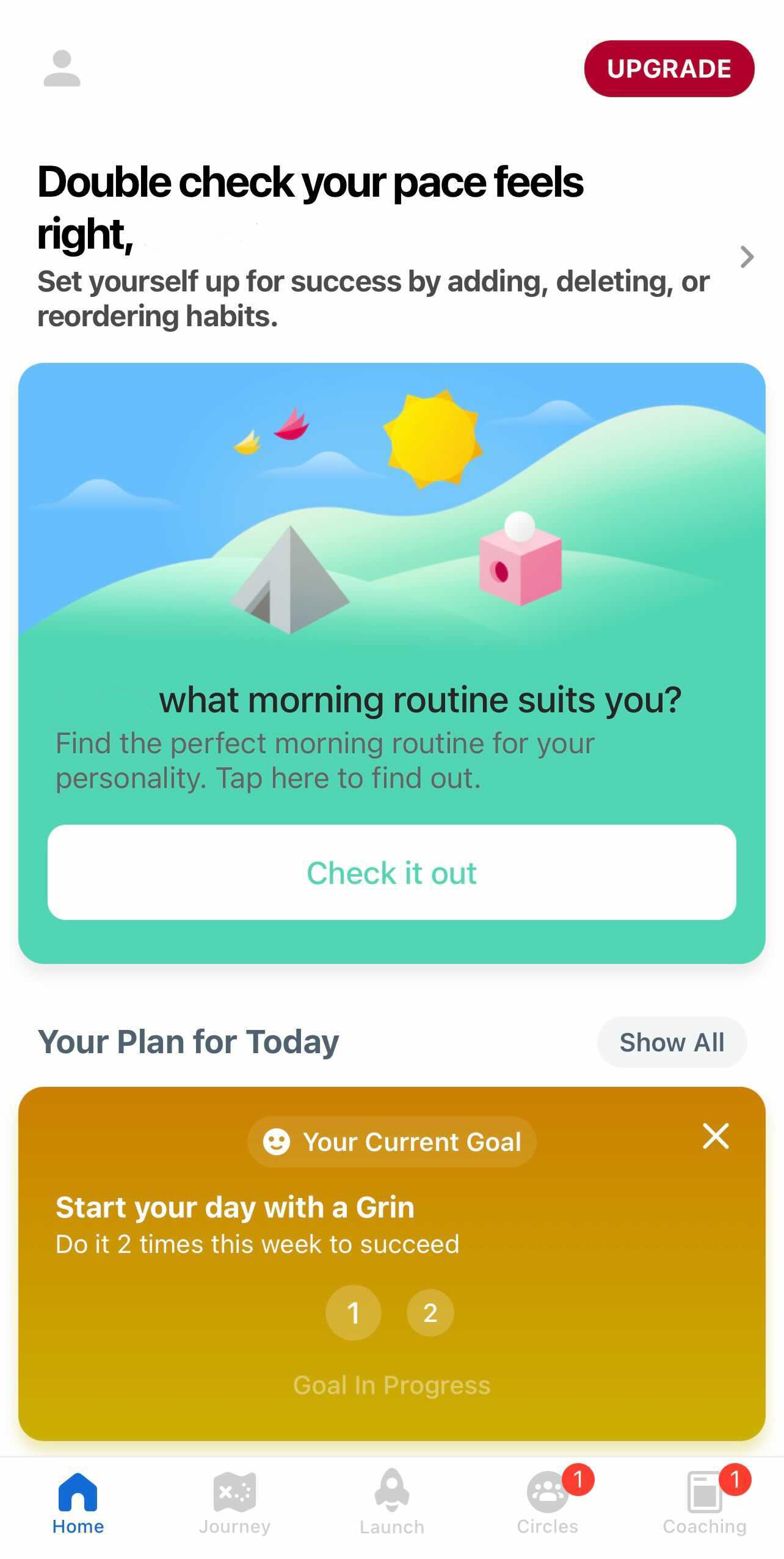This screenshot has width=784, height=1559.
Task: Mark step 1 of the Grin goal
Action: [x=354, y=1312]
